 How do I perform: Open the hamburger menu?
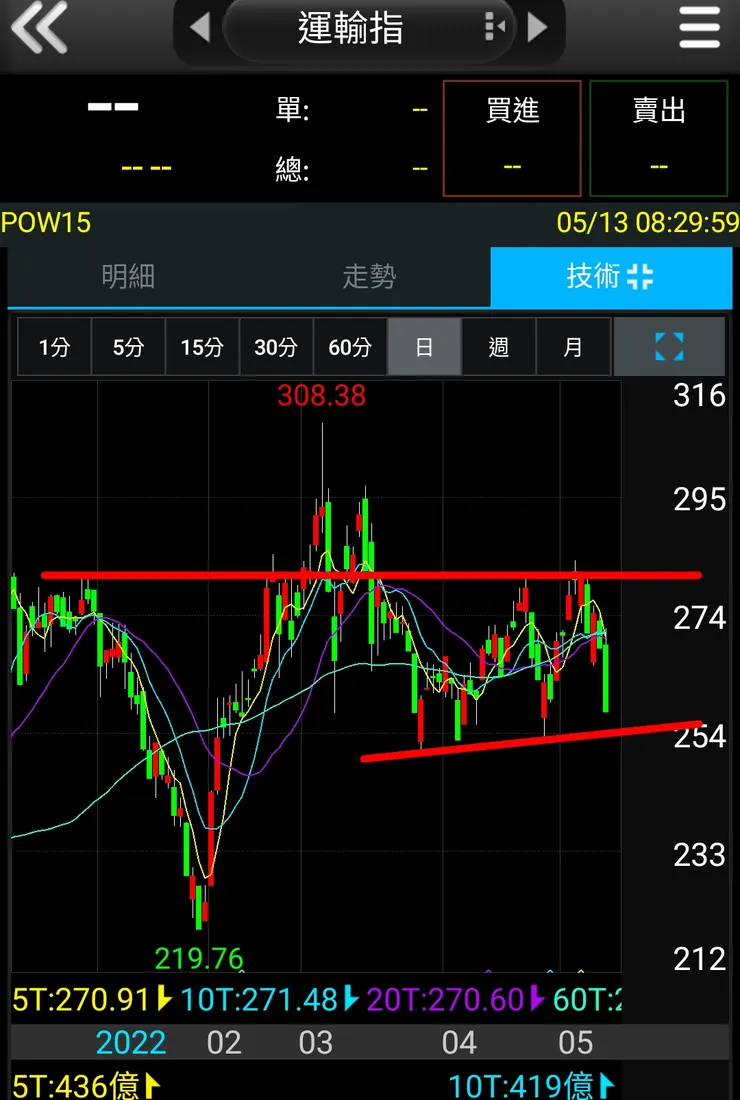(x=699, y=28)
